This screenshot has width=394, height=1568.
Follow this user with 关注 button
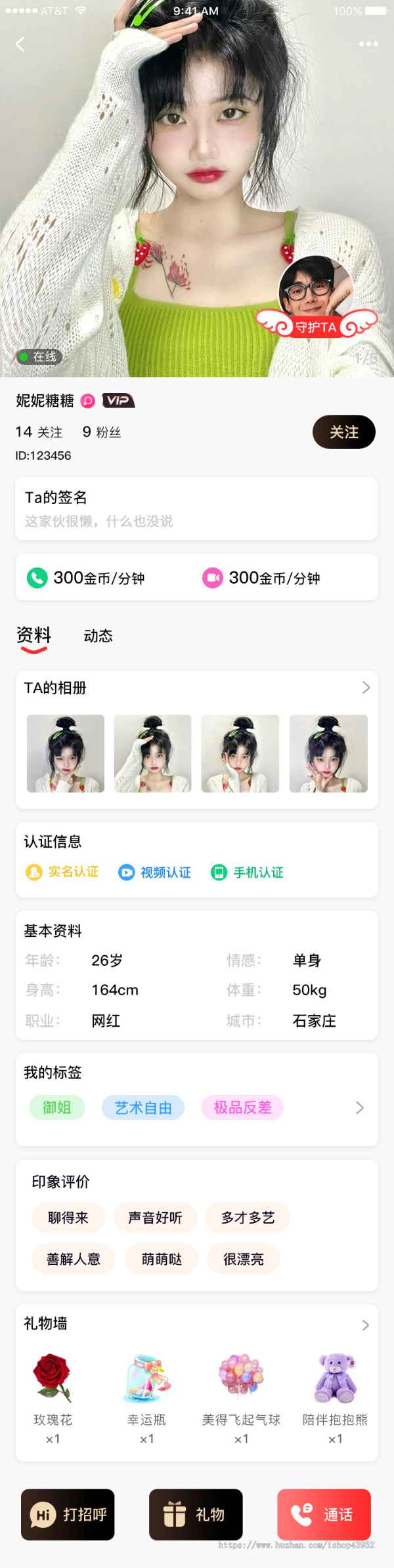click(343, 432)
